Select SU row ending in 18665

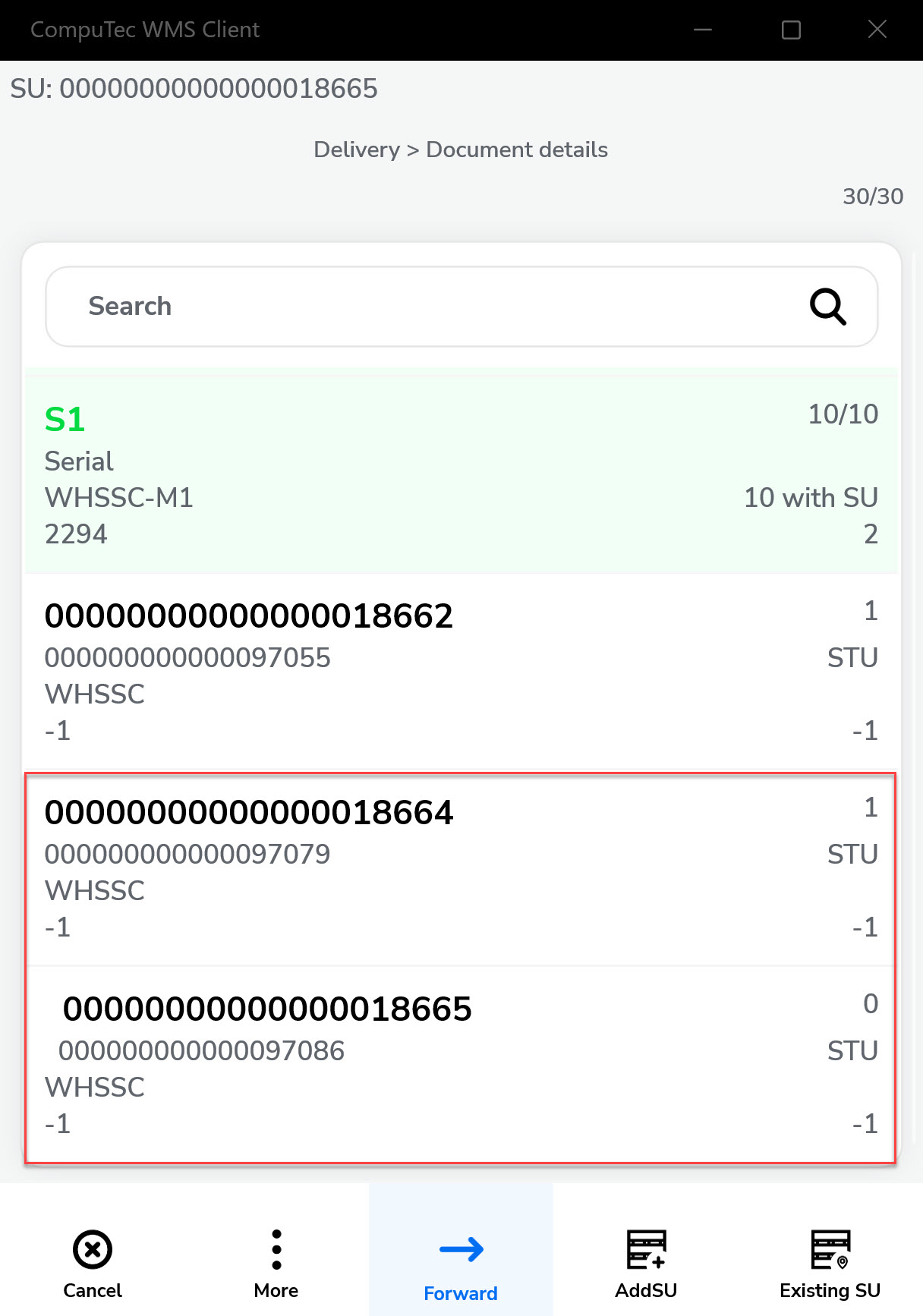coord(461,1065)
